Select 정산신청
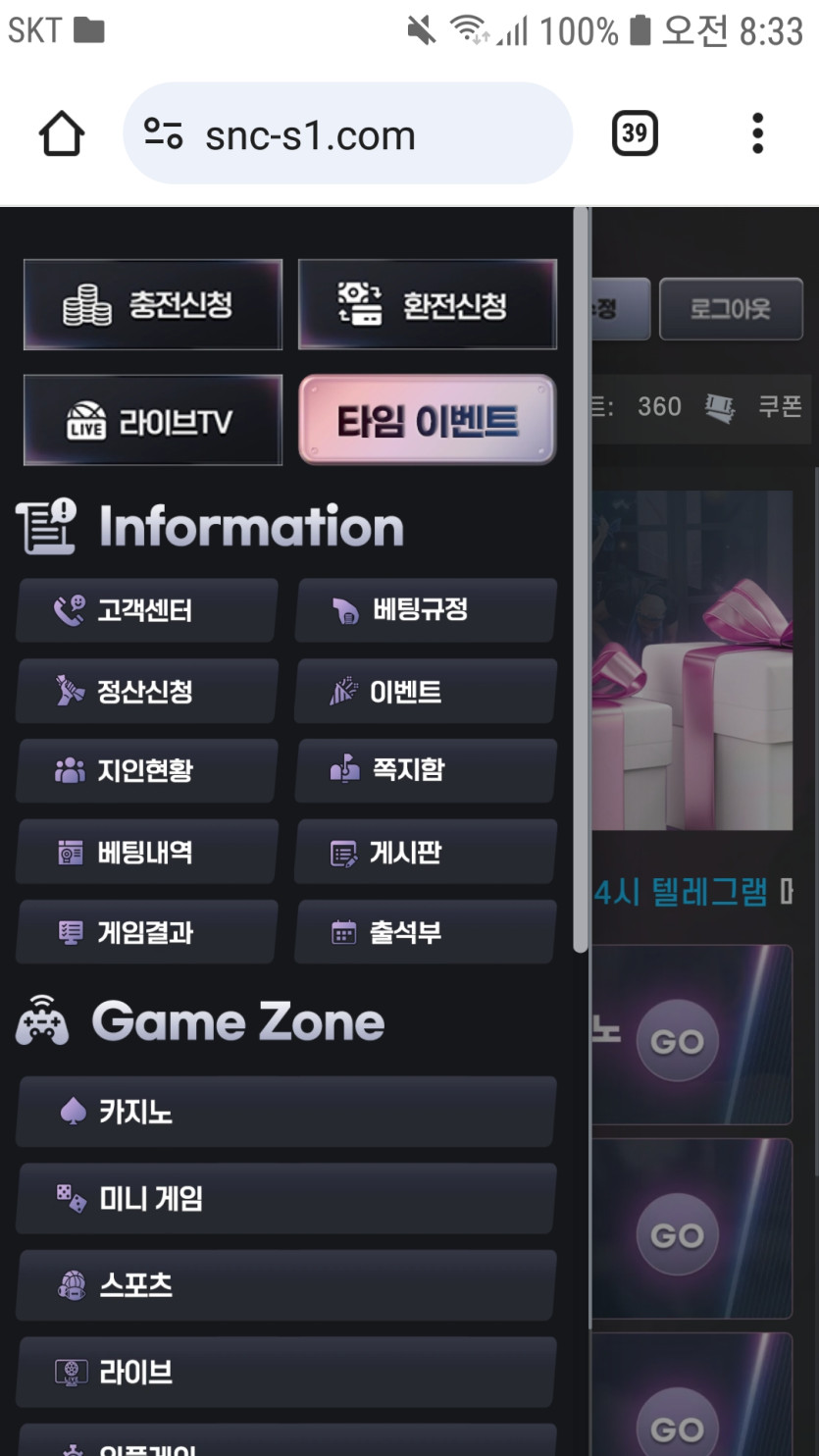819x1456 pixels. pyautogui.click(x=147, y=692)
